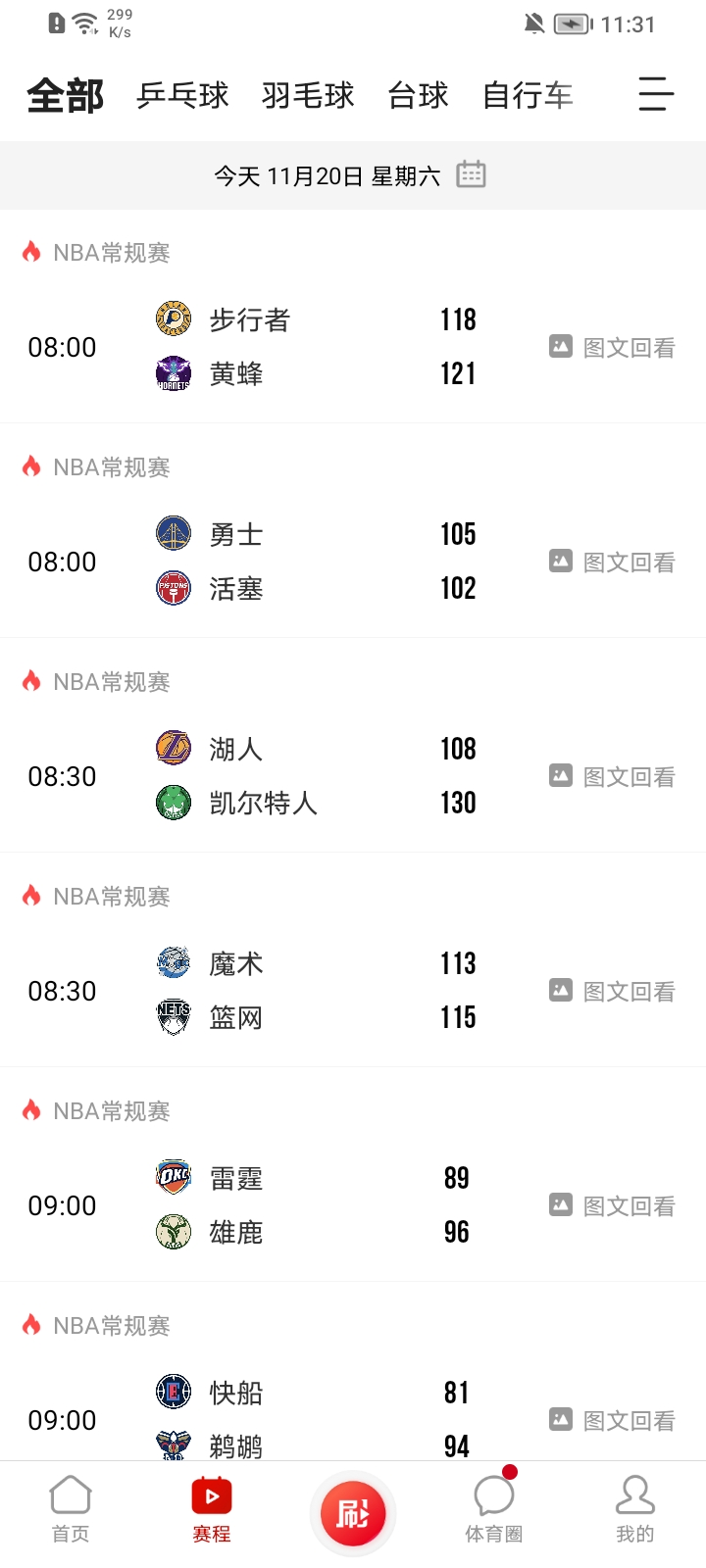Open the 体育圈 tab

click(494, 1510)
